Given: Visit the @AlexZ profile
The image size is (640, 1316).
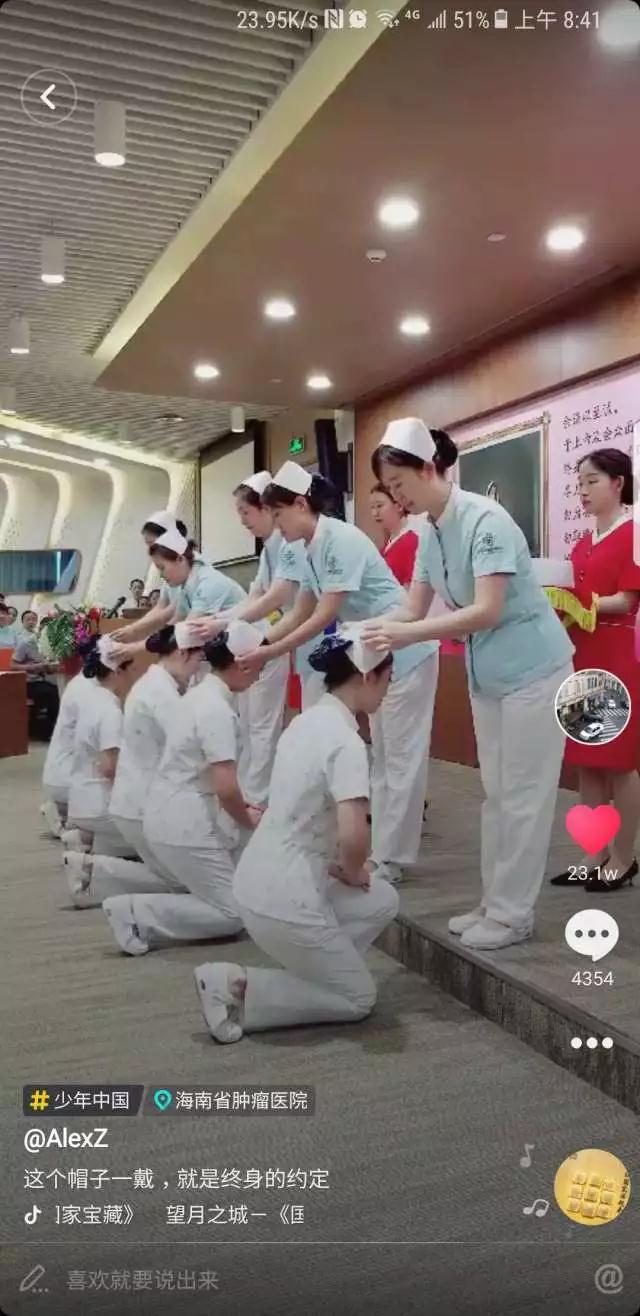Looking at the screenshot, I should tap(66, 1138).
